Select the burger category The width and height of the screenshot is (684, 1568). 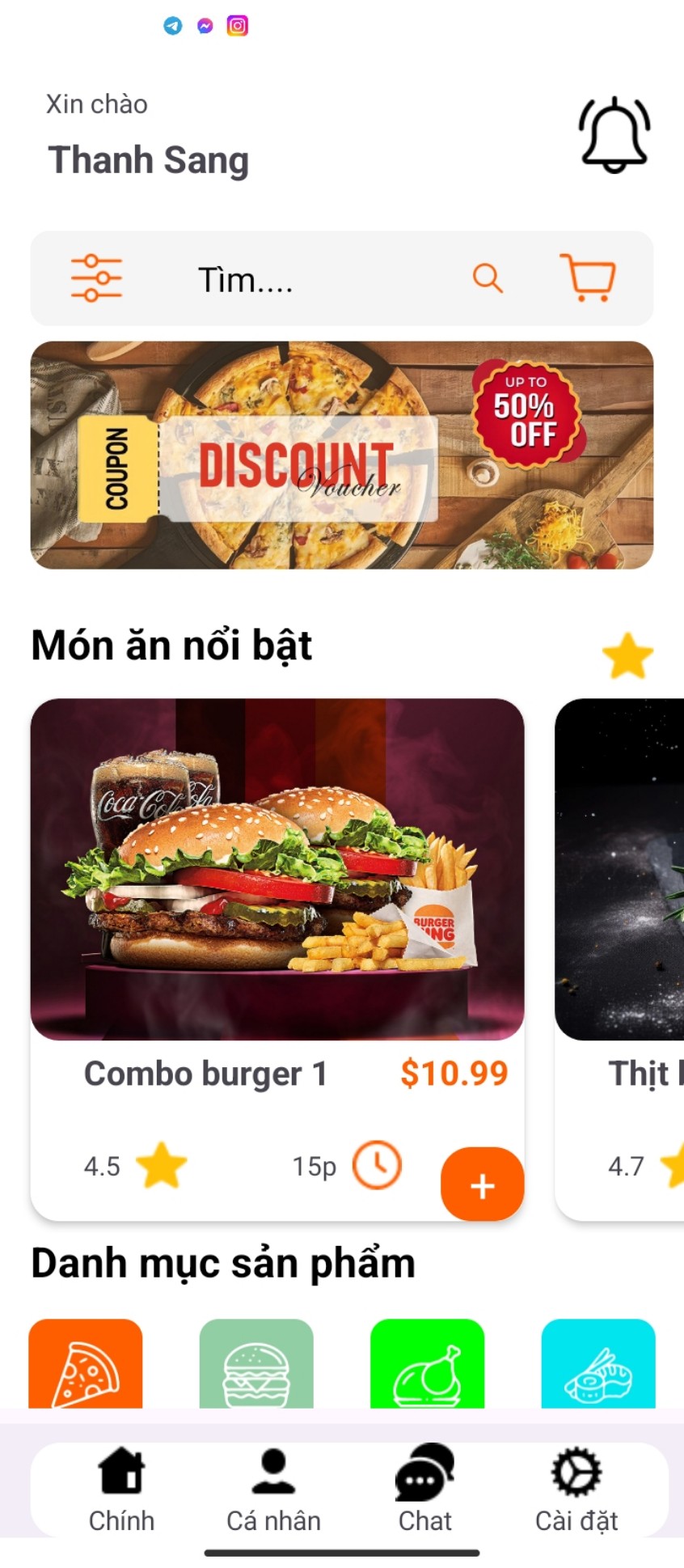(256, 1363)
